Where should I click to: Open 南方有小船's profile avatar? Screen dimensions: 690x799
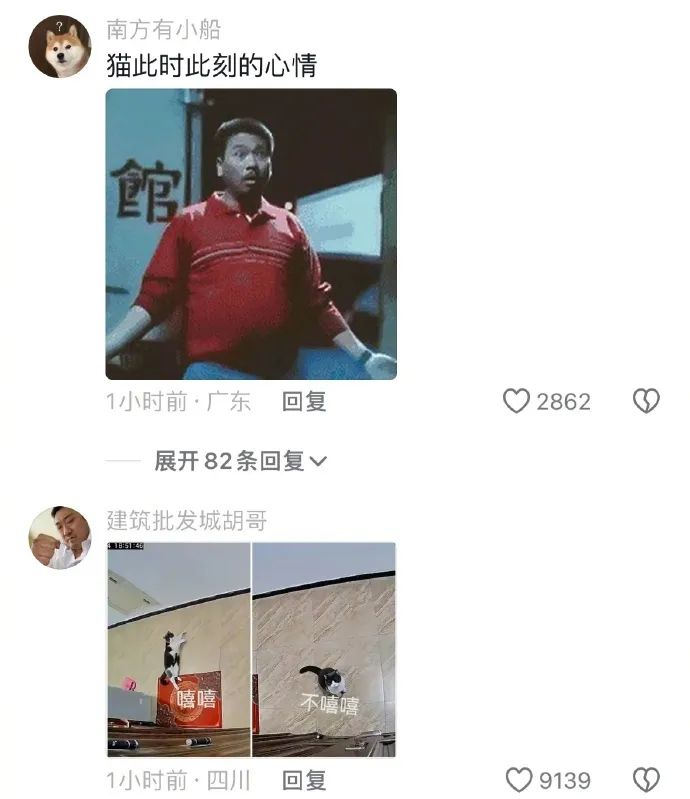point(60,47)
